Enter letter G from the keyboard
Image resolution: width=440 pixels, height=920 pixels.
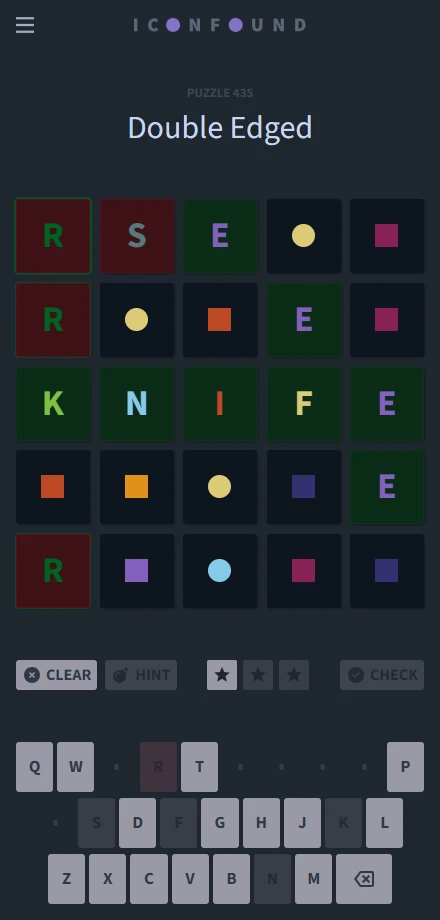[220, 823]
